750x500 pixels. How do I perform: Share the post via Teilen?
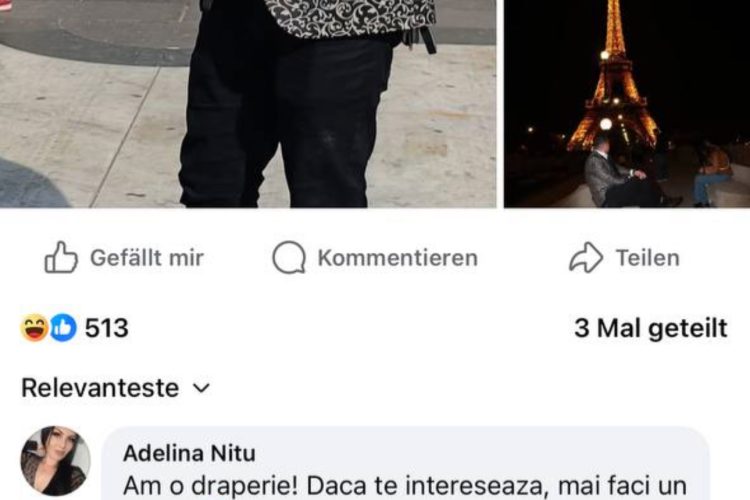point(624,258)
